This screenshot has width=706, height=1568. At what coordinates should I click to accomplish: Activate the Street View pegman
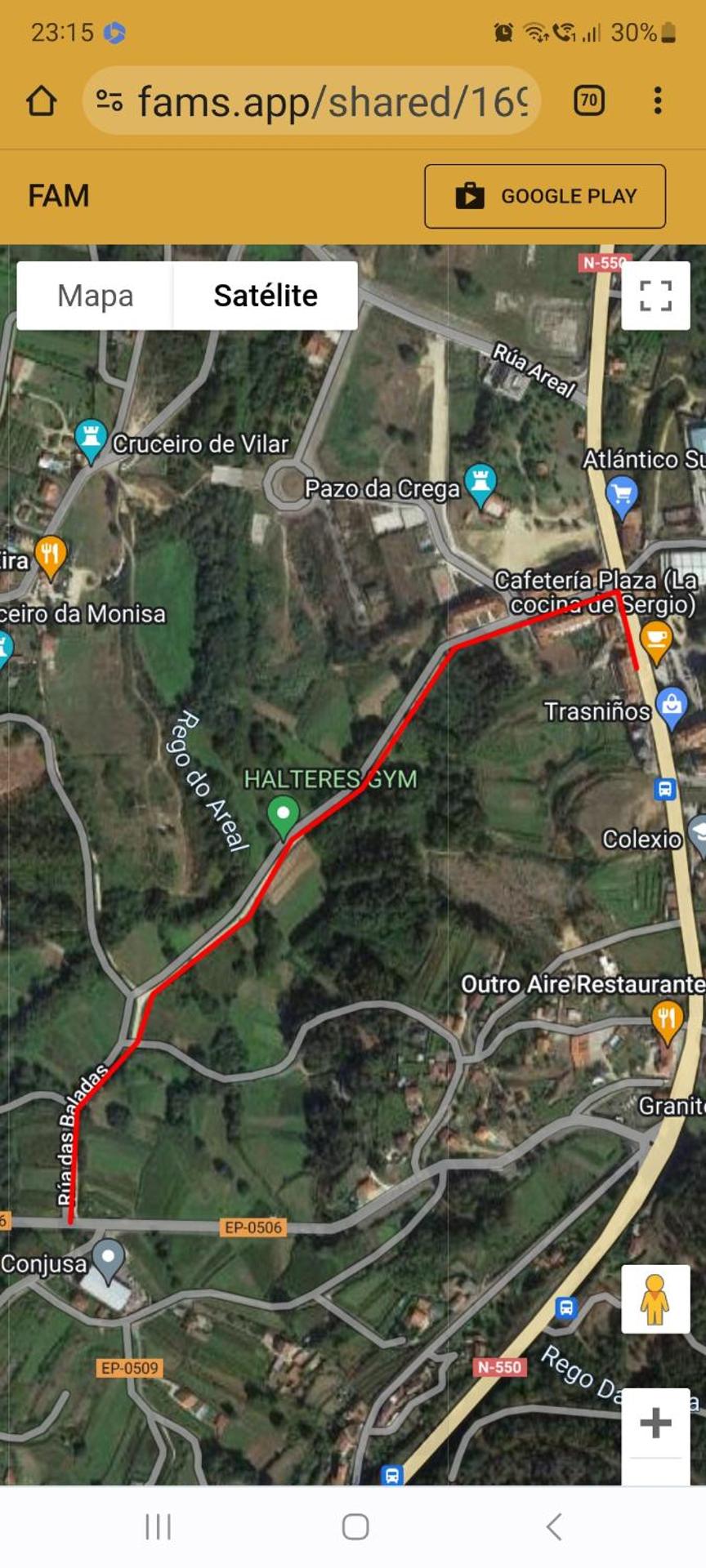tap(655, 1298)
